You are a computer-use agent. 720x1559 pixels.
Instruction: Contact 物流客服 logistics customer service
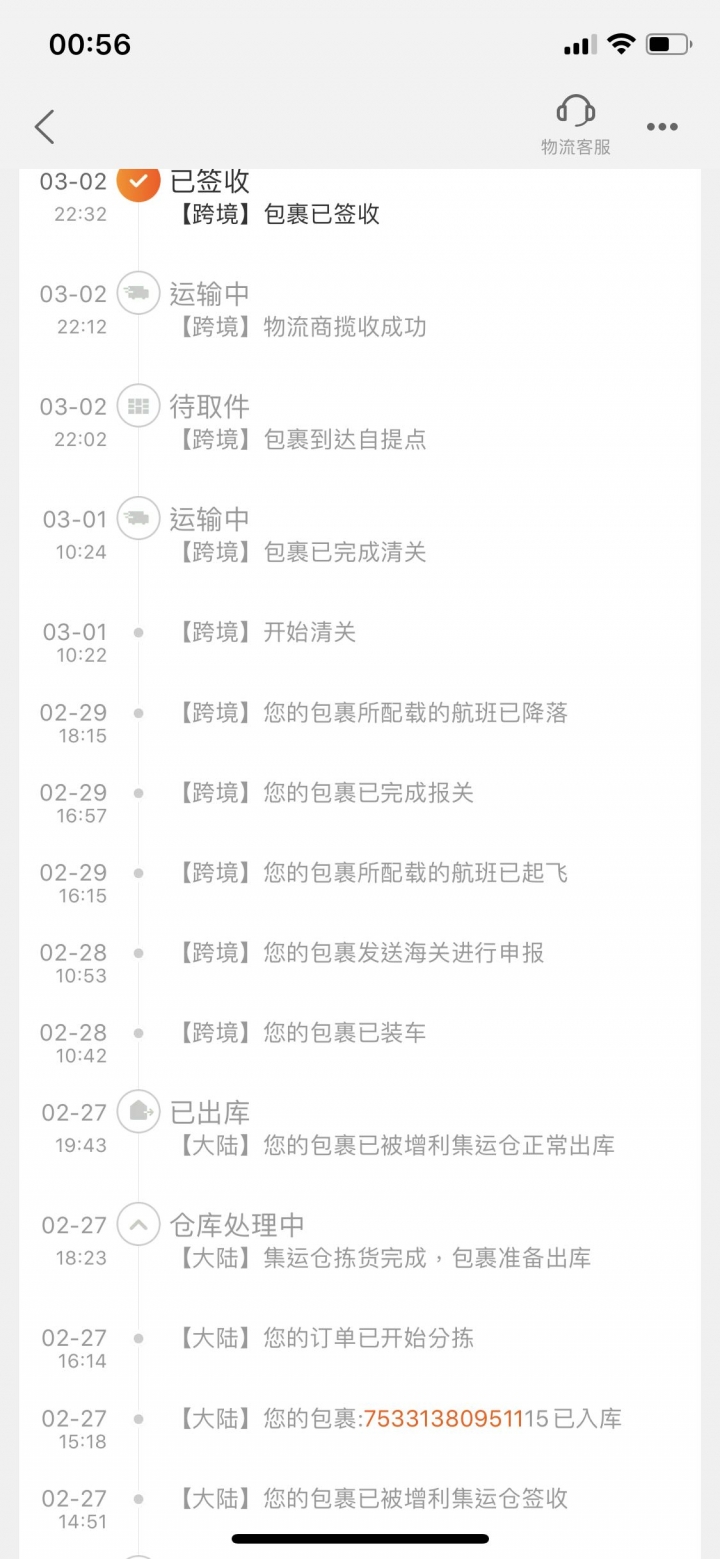pyautogui.click(x=575, y=125)
